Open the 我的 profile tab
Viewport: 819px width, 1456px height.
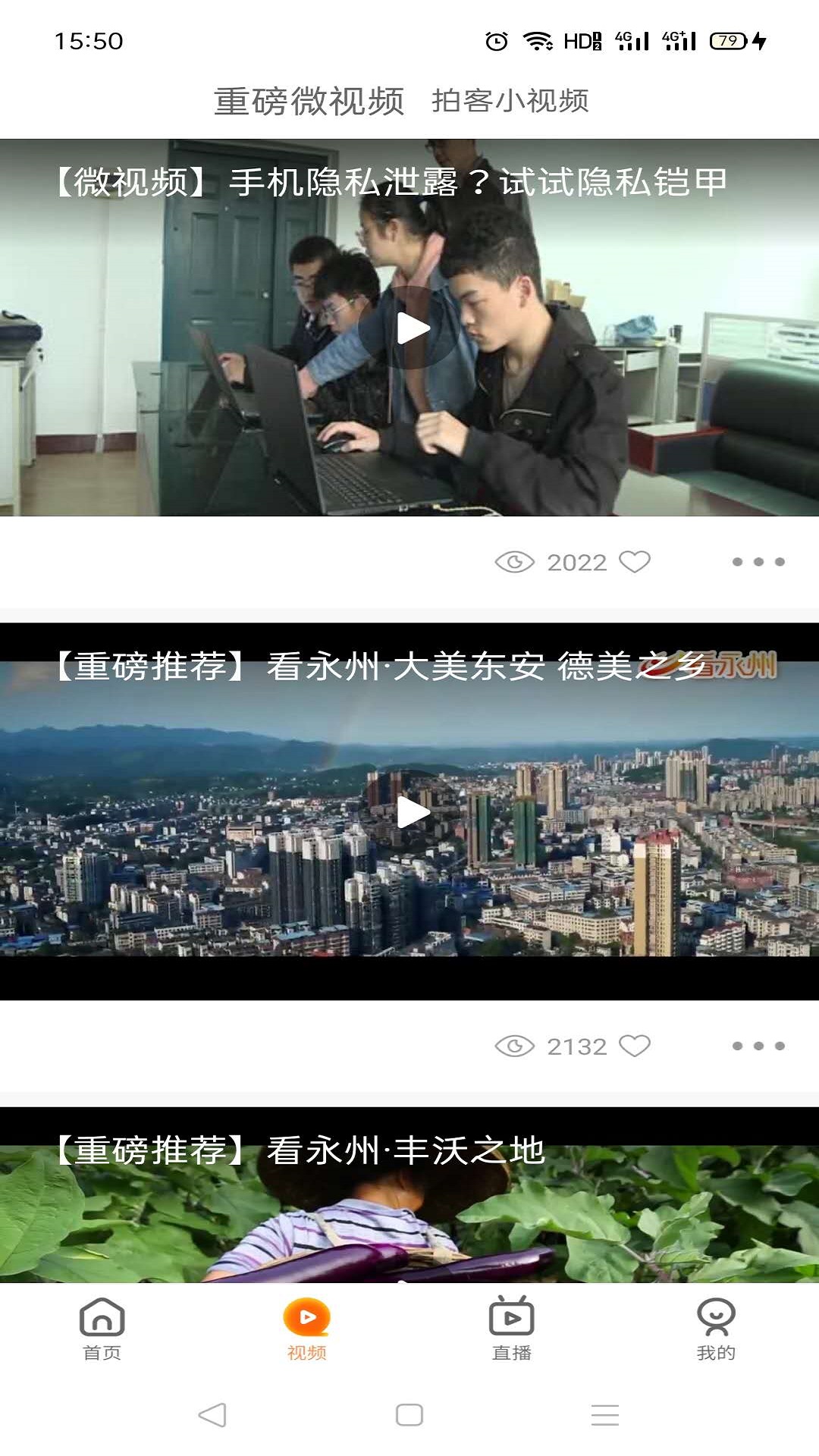(717, 1329)
